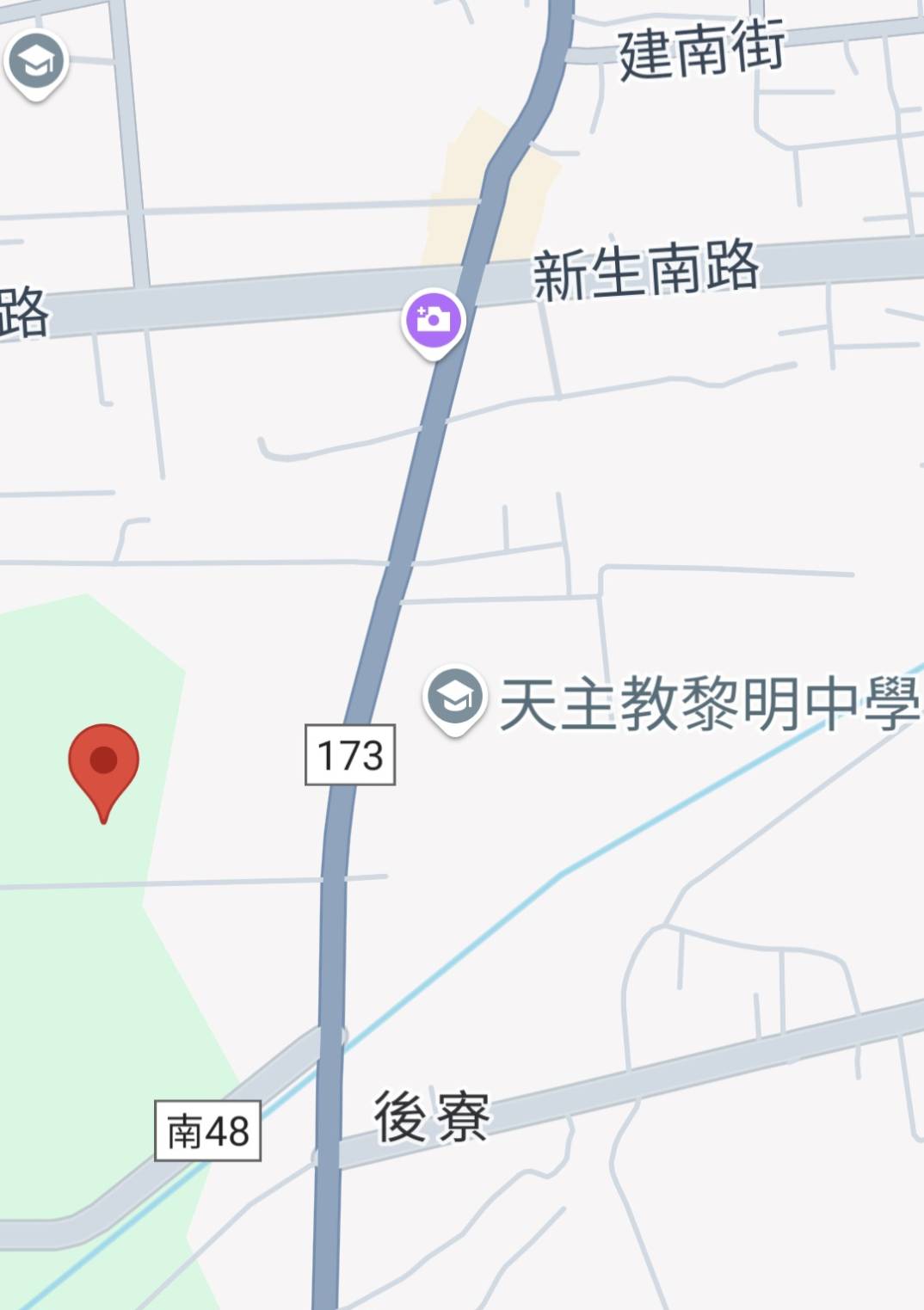
Task: Open the purple camera photo marker
Action: [x=434, y=321]
